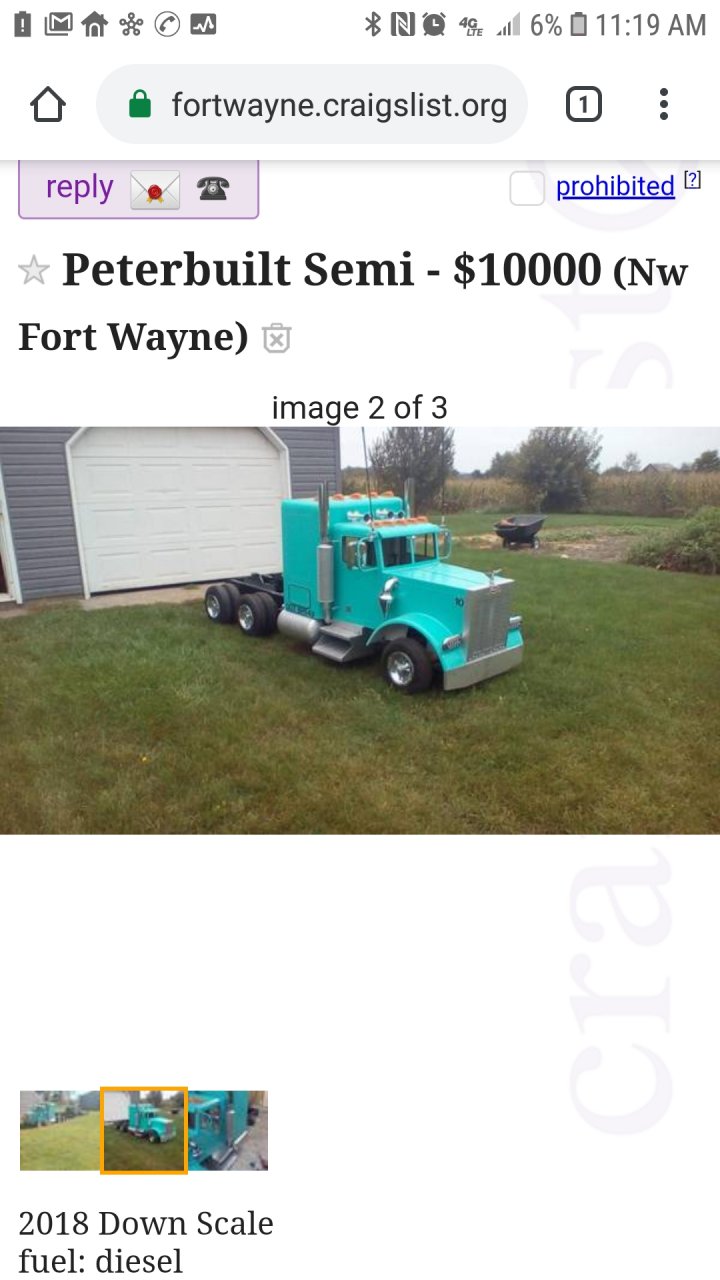
Task: Show the first thumbnail image
Action: pos(59,1130)
